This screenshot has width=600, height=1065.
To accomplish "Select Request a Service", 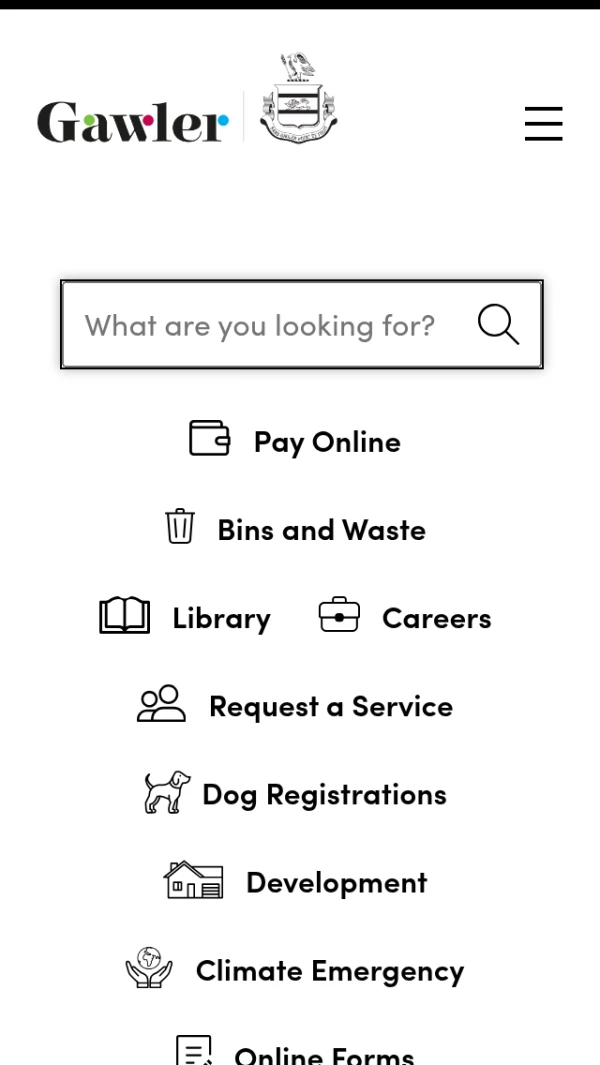I will coord(296,706).
